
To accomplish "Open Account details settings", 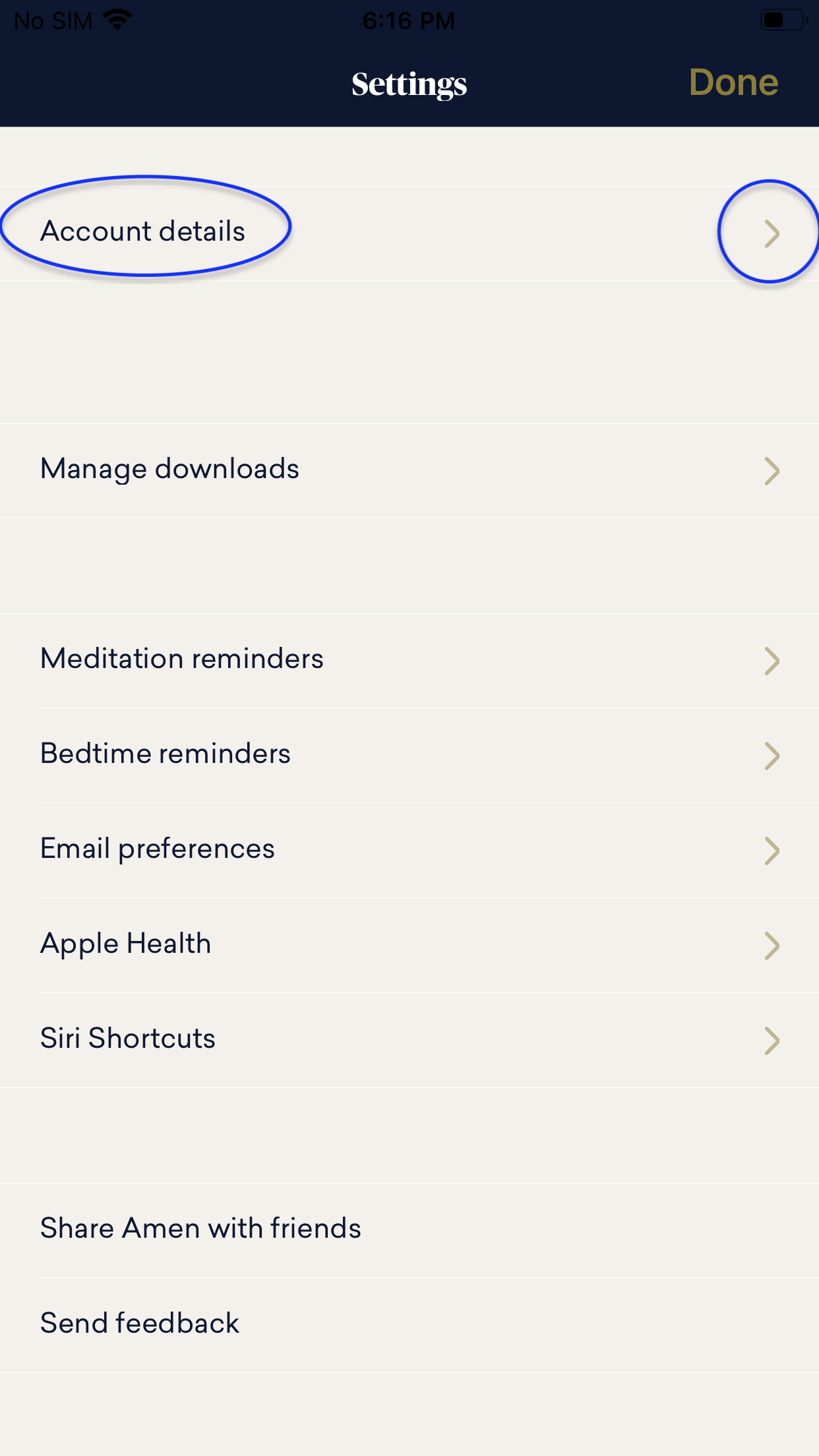I will click(142, 231).
